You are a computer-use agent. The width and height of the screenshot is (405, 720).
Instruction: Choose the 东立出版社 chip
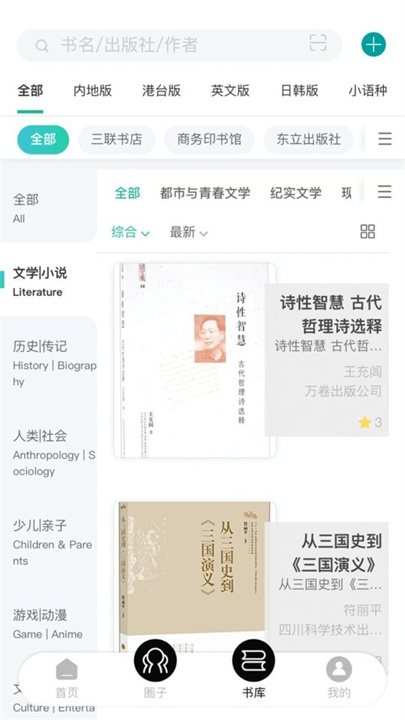coord(309,140)
